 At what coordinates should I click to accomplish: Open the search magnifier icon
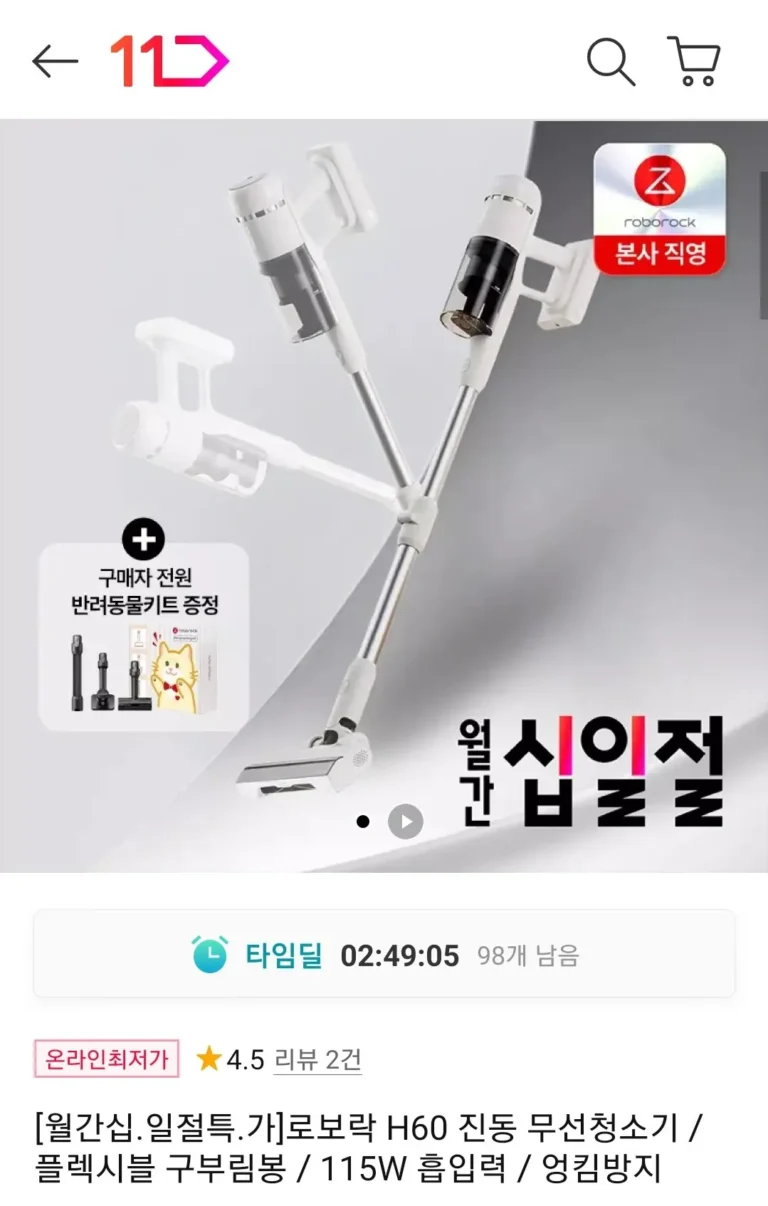point(610,62)
